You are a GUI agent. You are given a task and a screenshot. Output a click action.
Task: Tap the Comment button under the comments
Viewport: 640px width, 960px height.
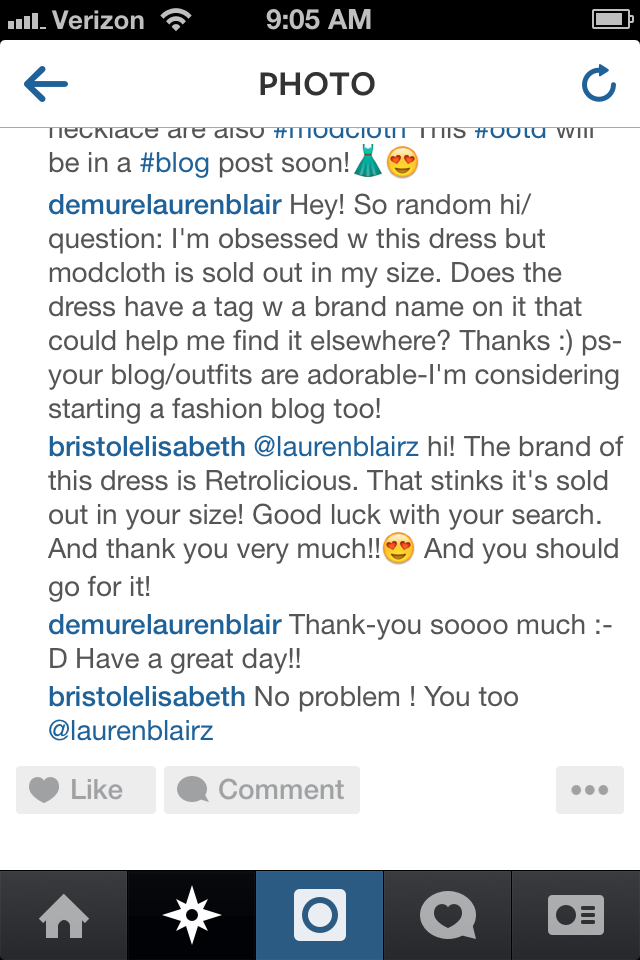(x=262, y=790)
